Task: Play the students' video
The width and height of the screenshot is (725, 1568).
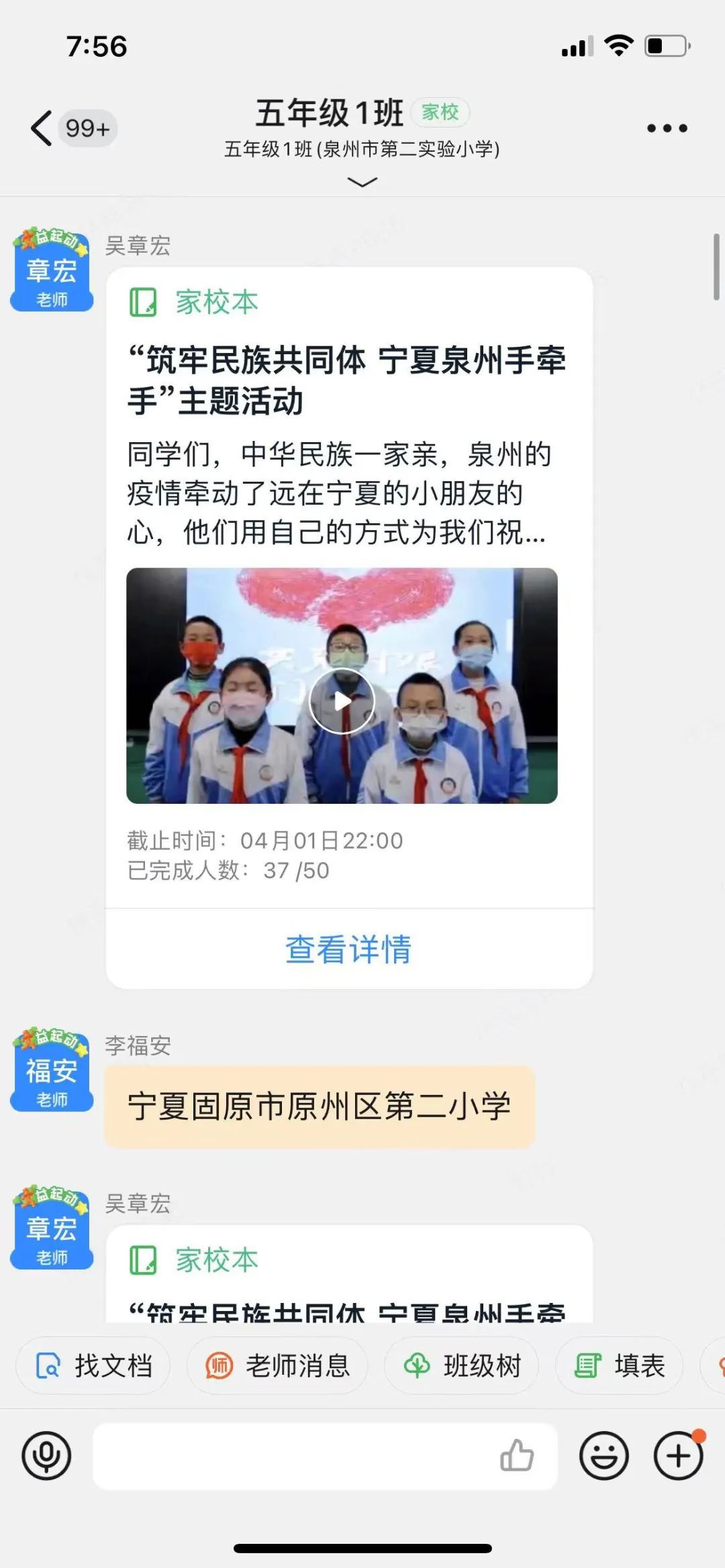Action: (x=342, y=701)
